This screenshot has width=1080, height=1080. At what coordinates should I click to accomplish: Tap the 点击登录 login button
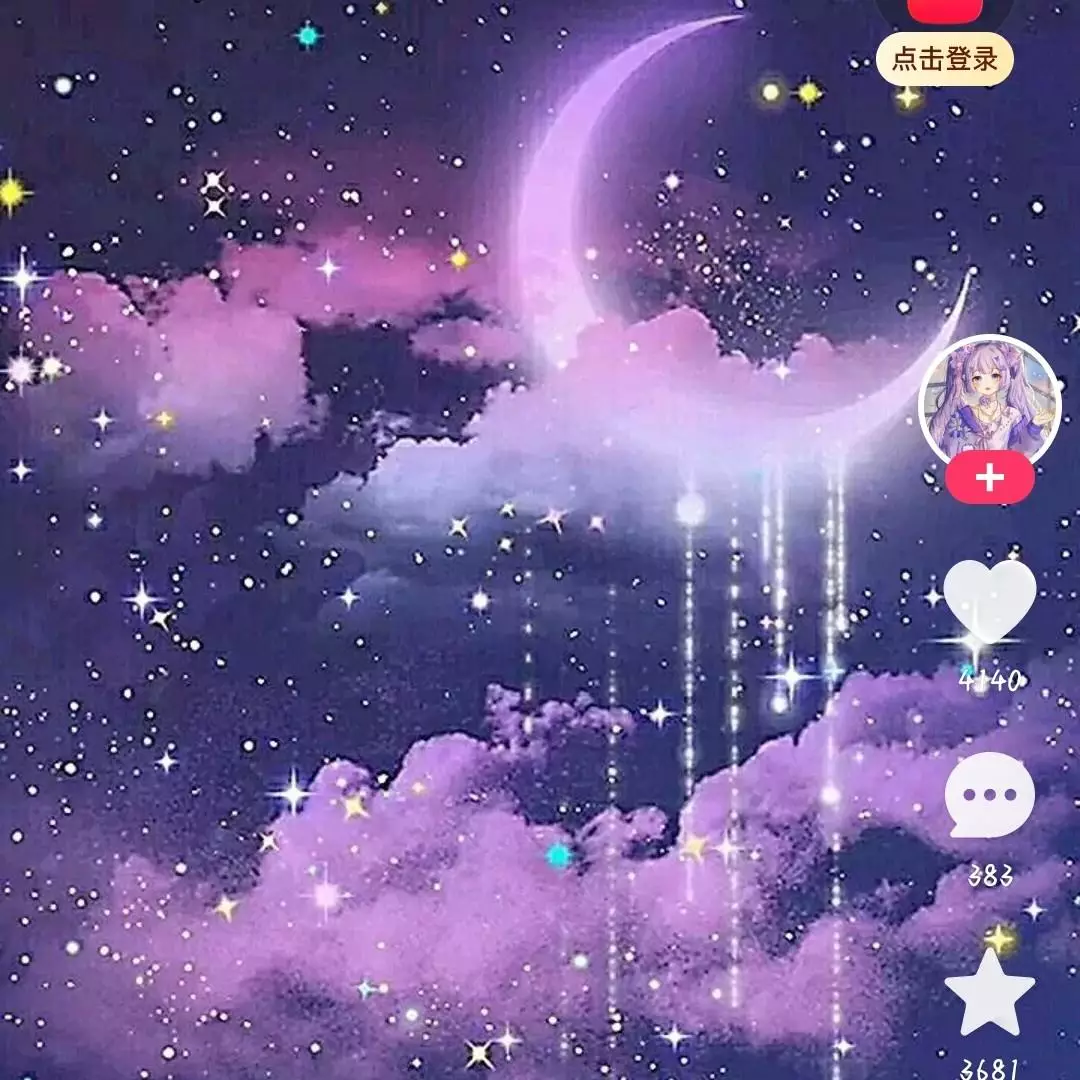click(944, 59)
